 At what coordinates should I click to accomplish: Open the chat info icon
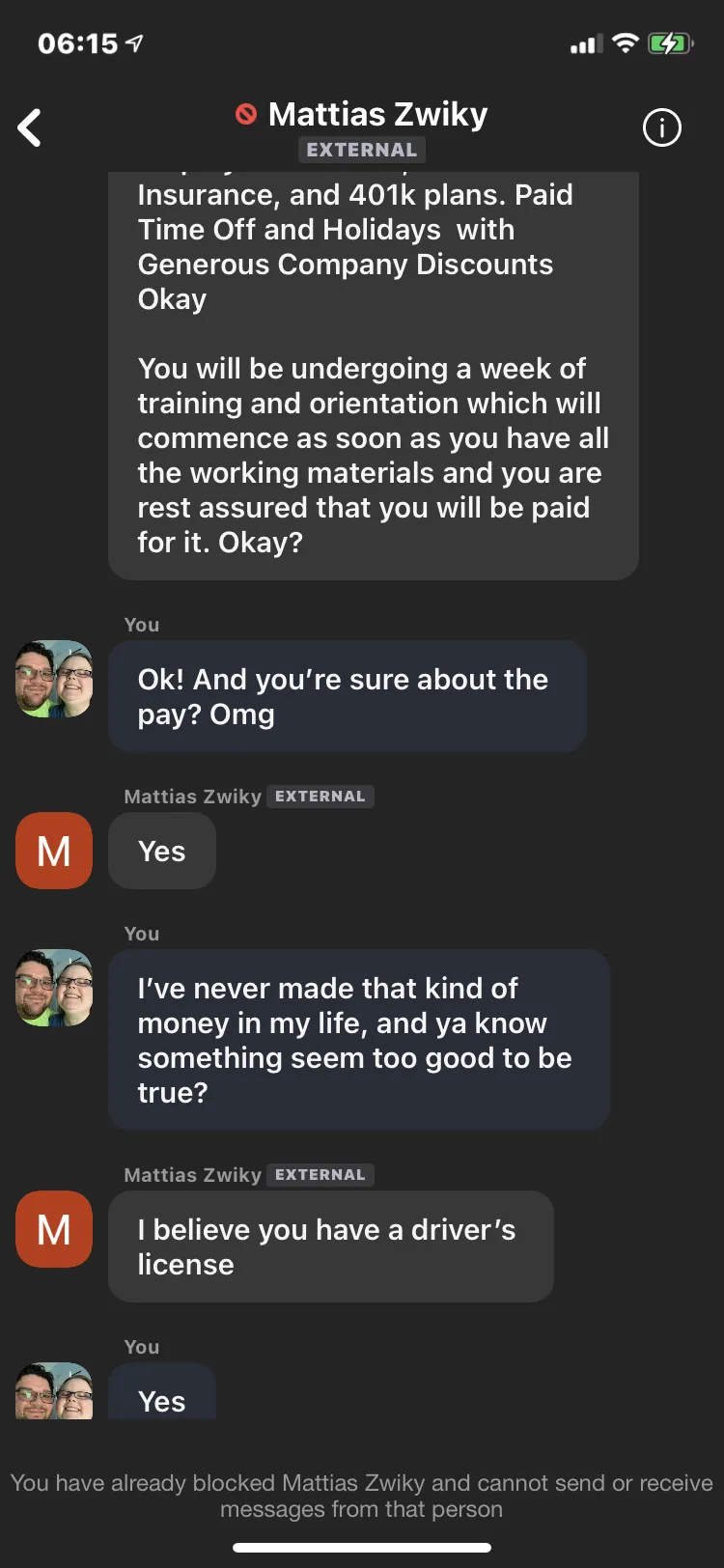(x=662, y=127)
